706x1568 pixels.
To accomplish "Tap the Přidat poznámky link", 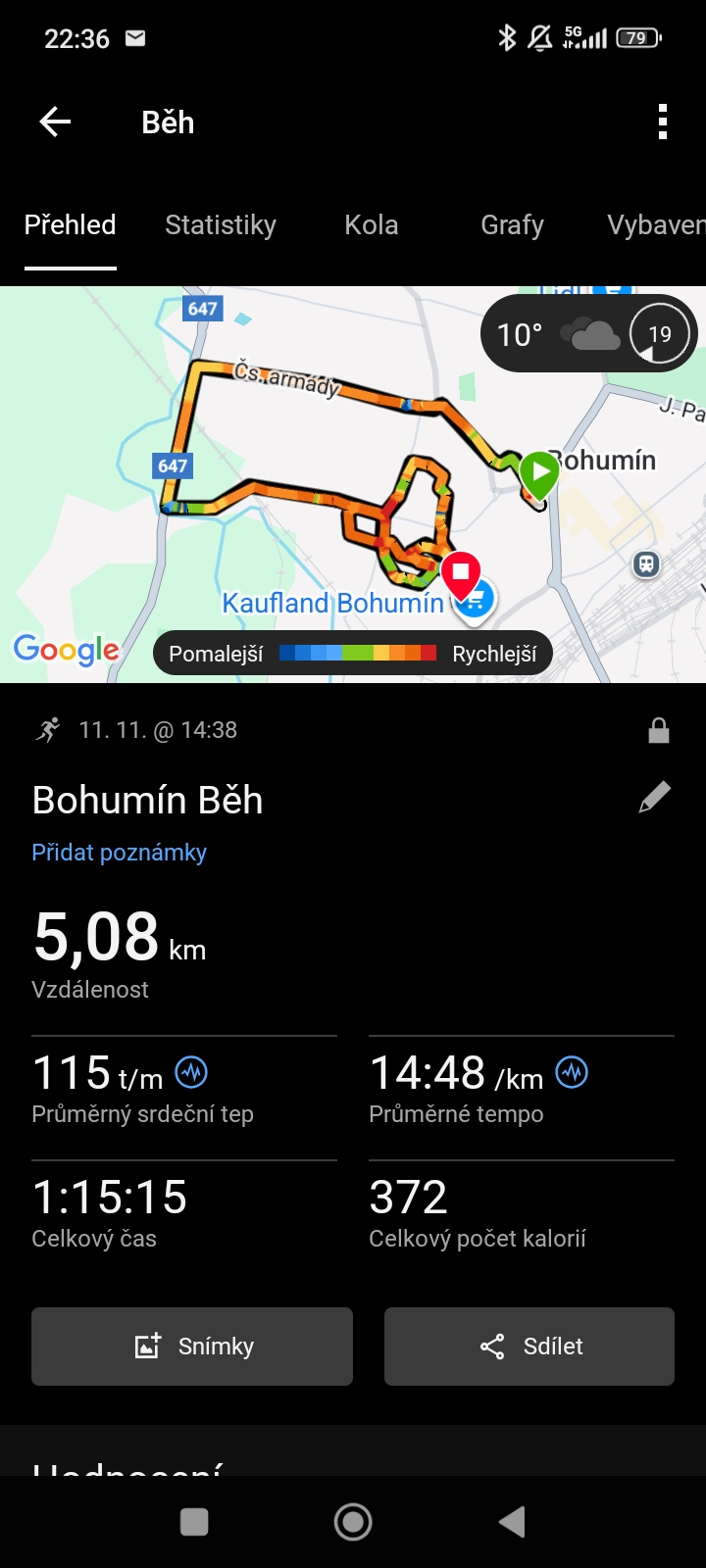I will (x=120, y=853).
